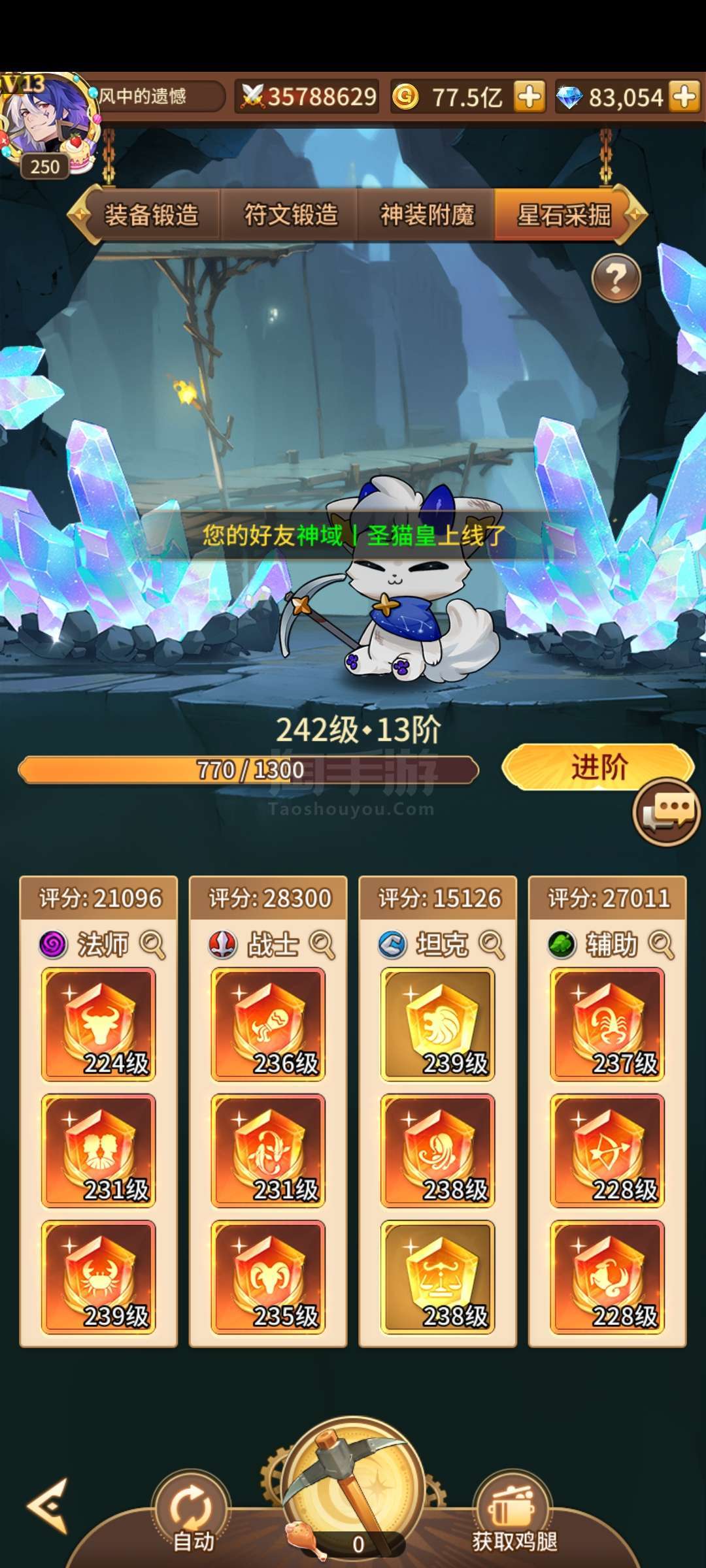Open the chat bubble icon
The image size is (706, 1568).
[x=665, y=813]
